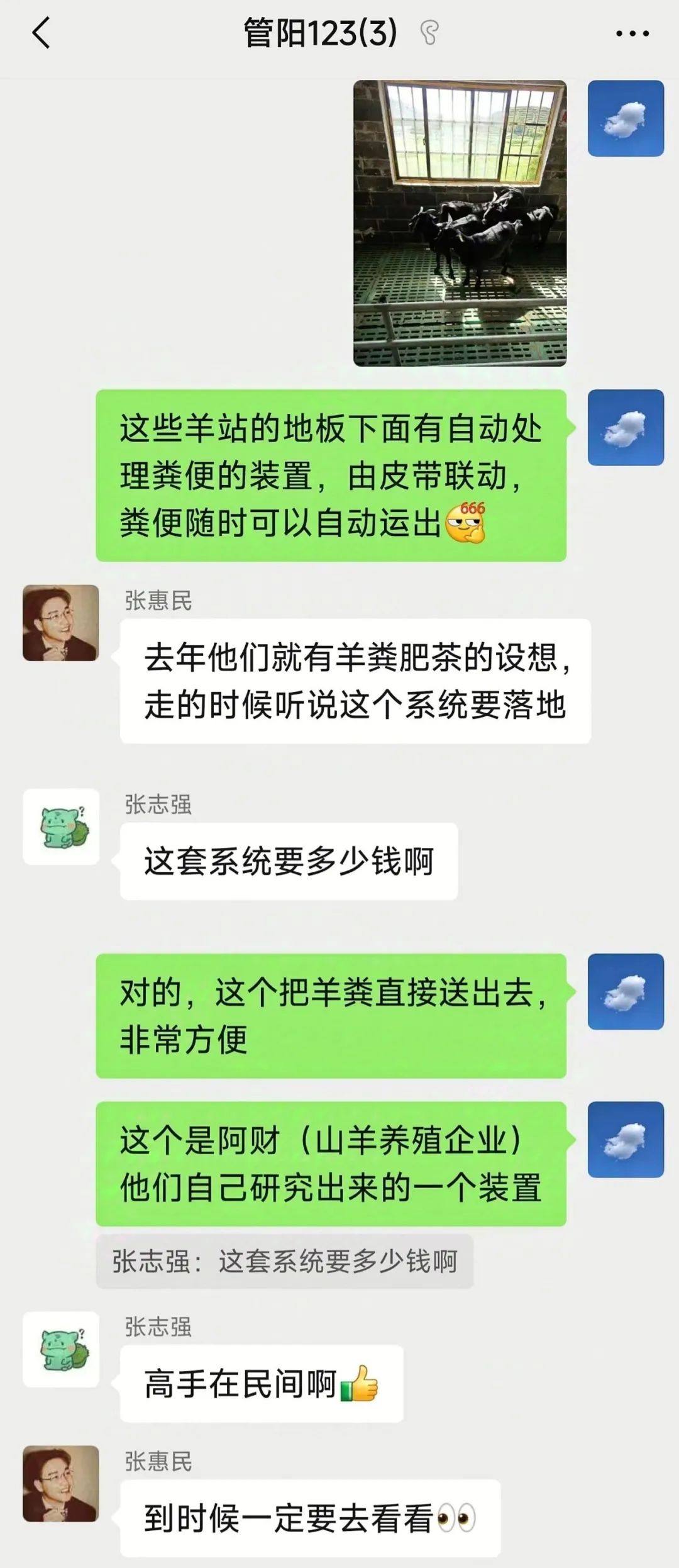Open the goat shed photo message

pyautogui.click(x=460, y=223)
